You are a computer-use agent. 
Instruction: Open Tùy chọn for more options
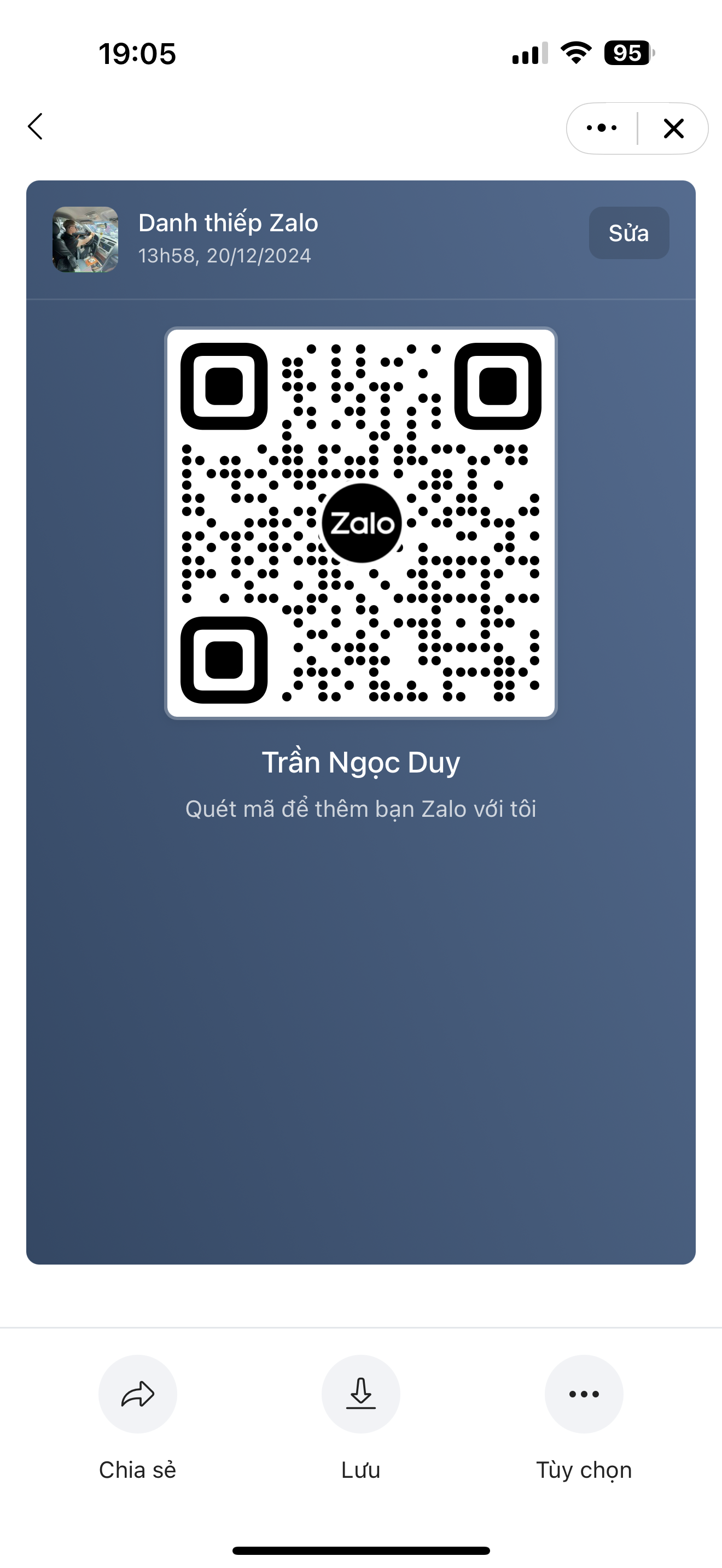tap(583, 1394)
